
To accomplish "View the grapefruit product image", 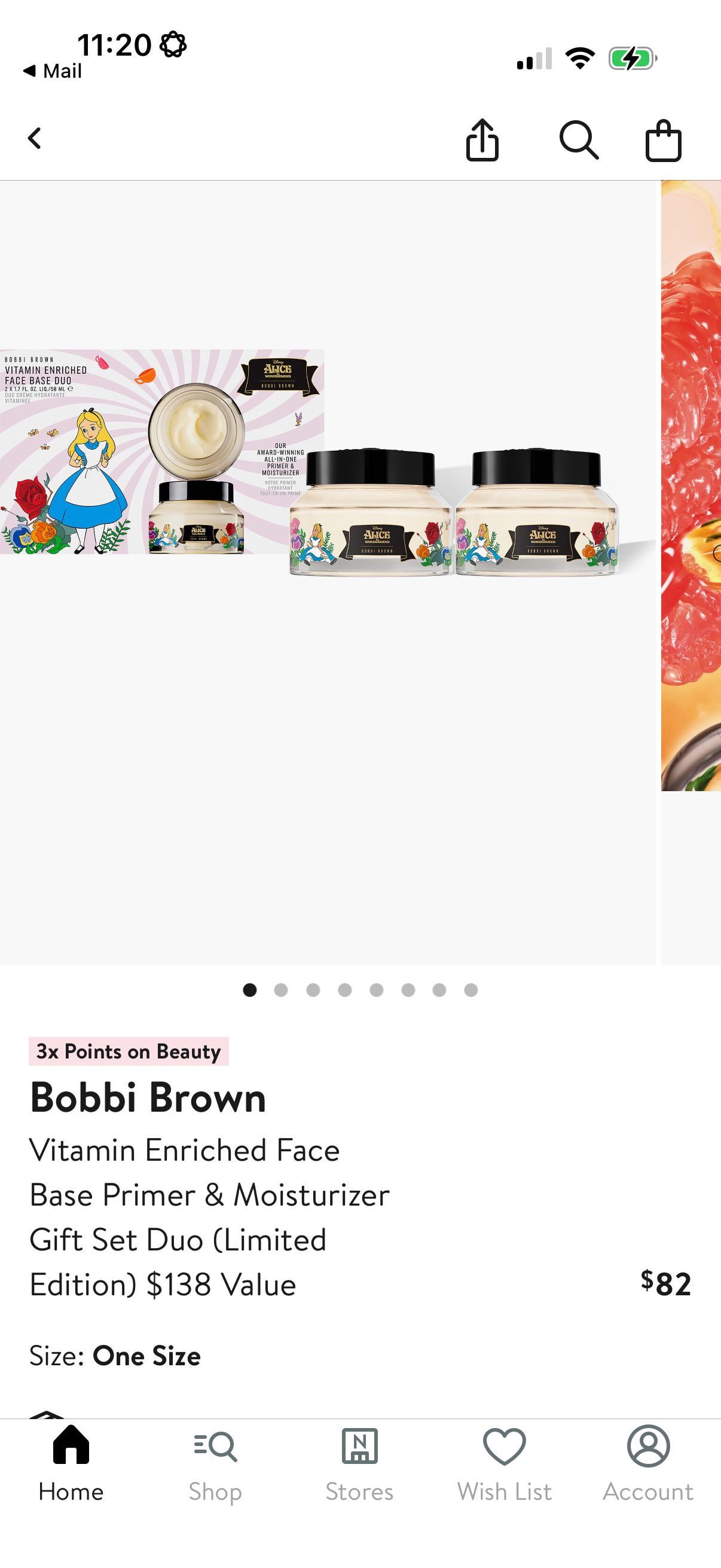I will (x=692, y=487).
